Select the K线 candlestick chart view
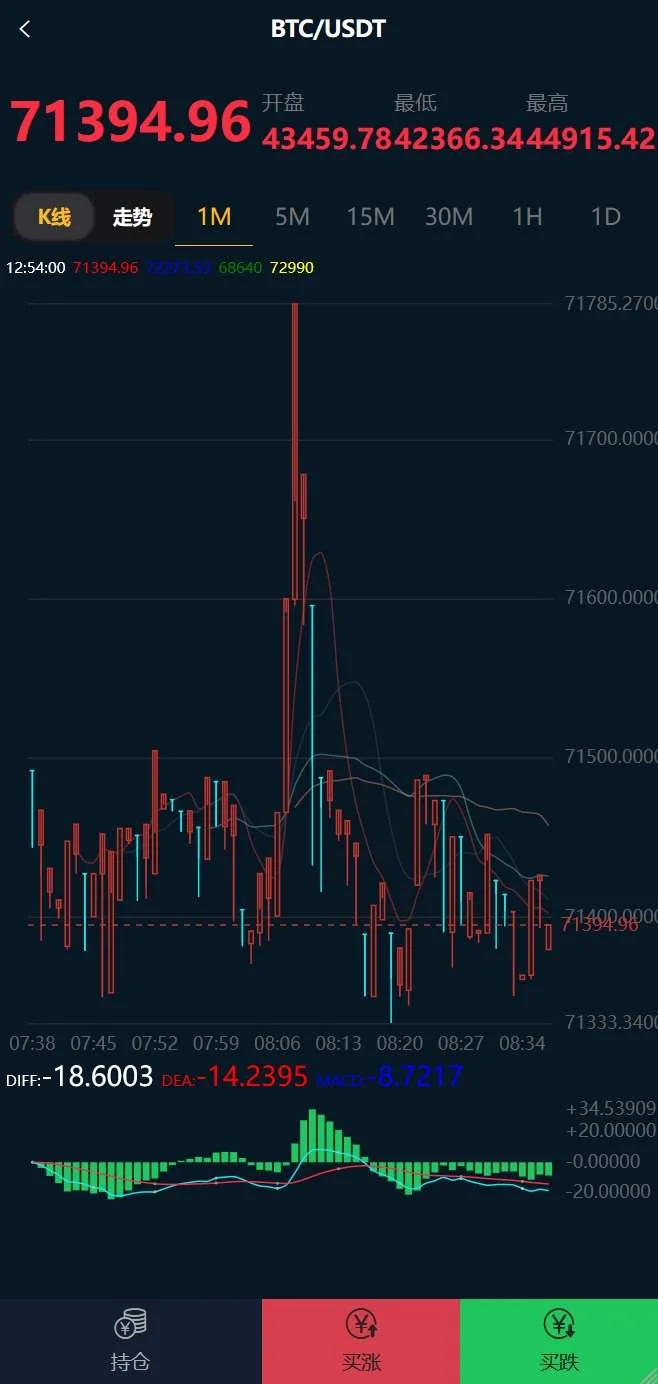 click(x=54, y=217)
